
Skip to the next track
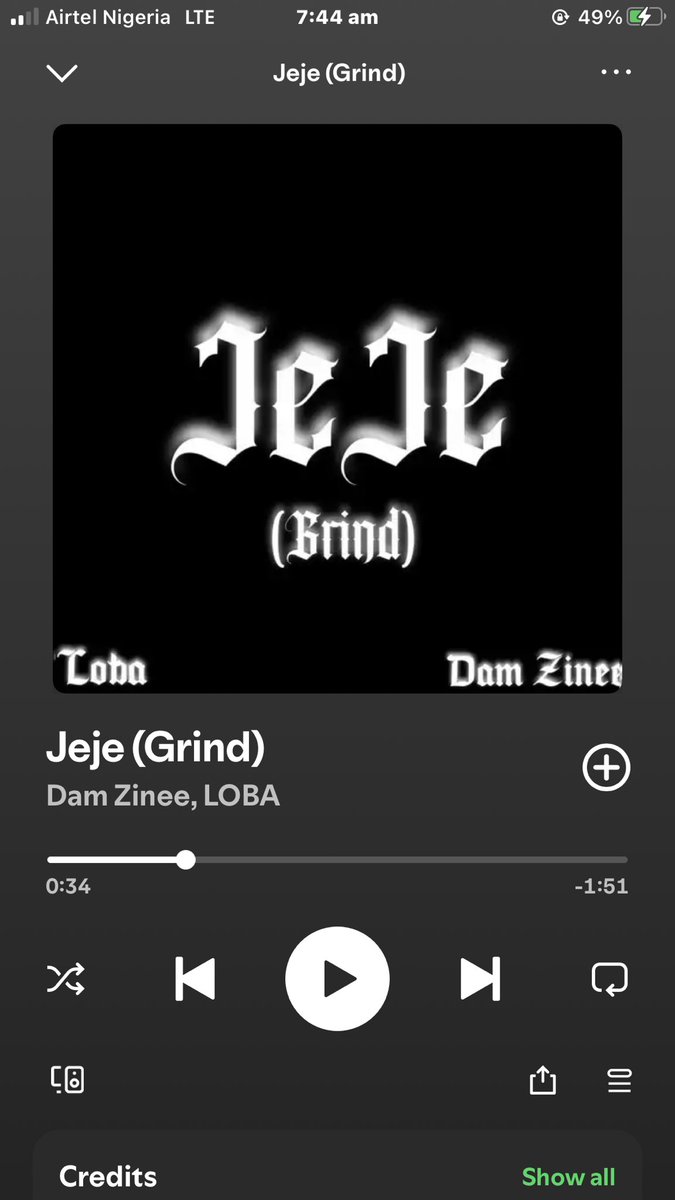click(x=480, y=979)
